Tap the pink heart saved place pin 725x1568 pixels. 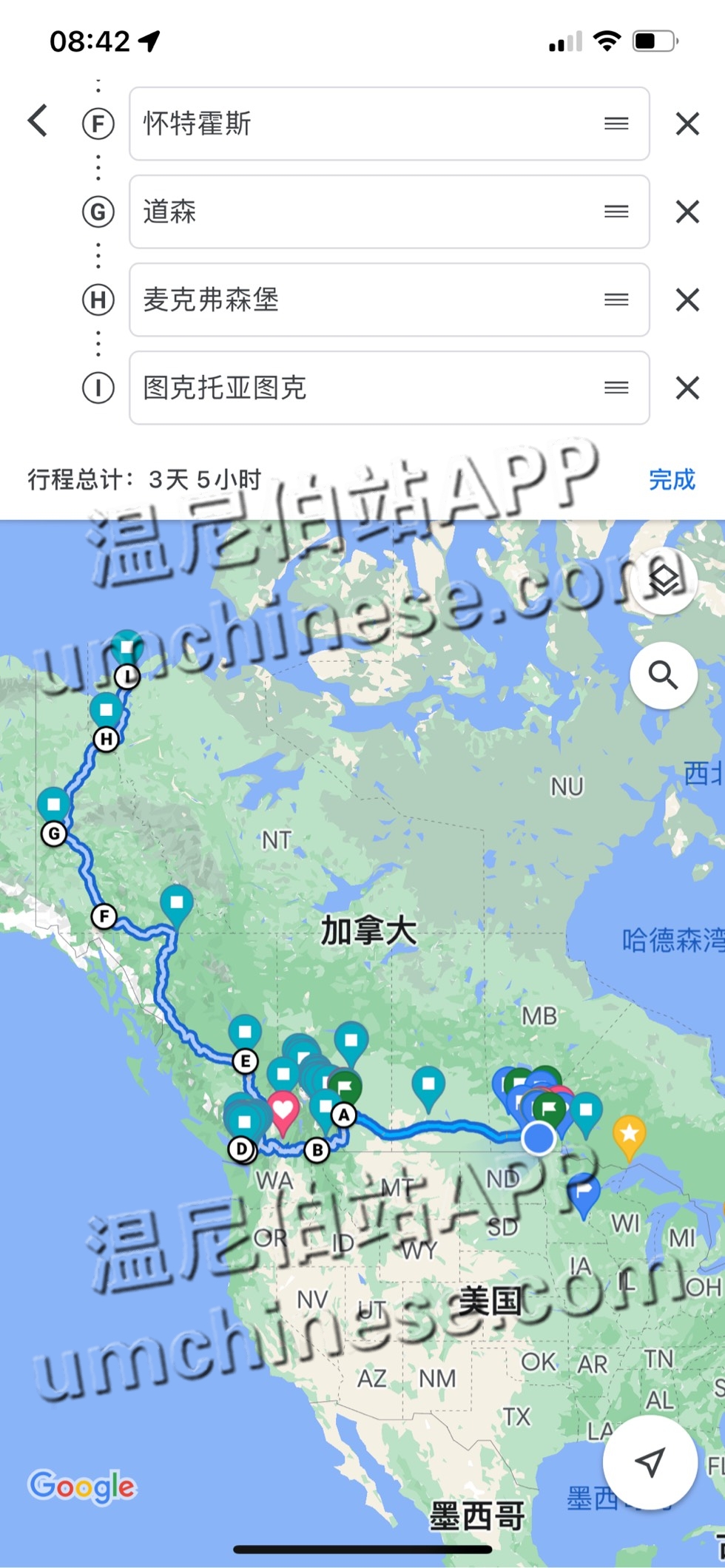click(x=283, y=1110)
